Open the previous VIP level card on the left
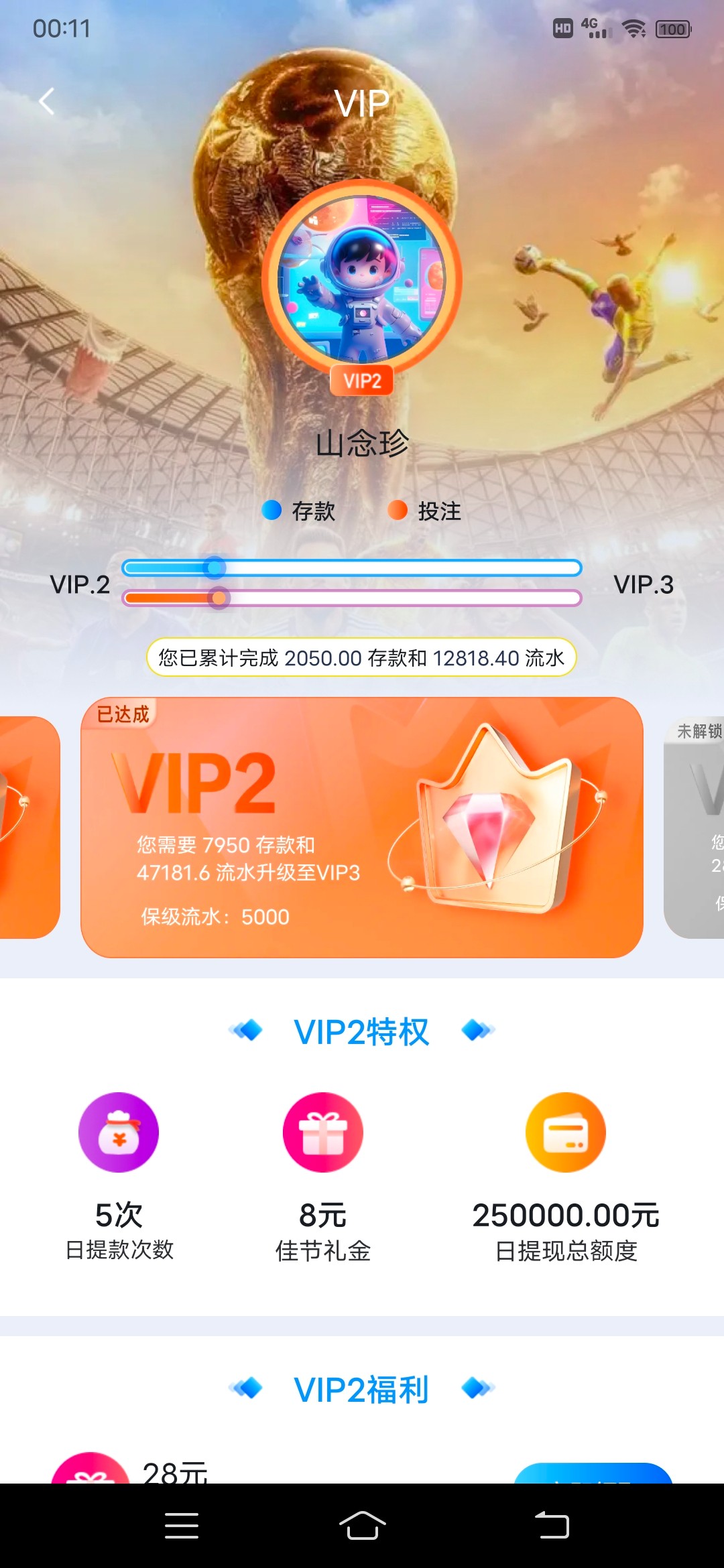 29,827
